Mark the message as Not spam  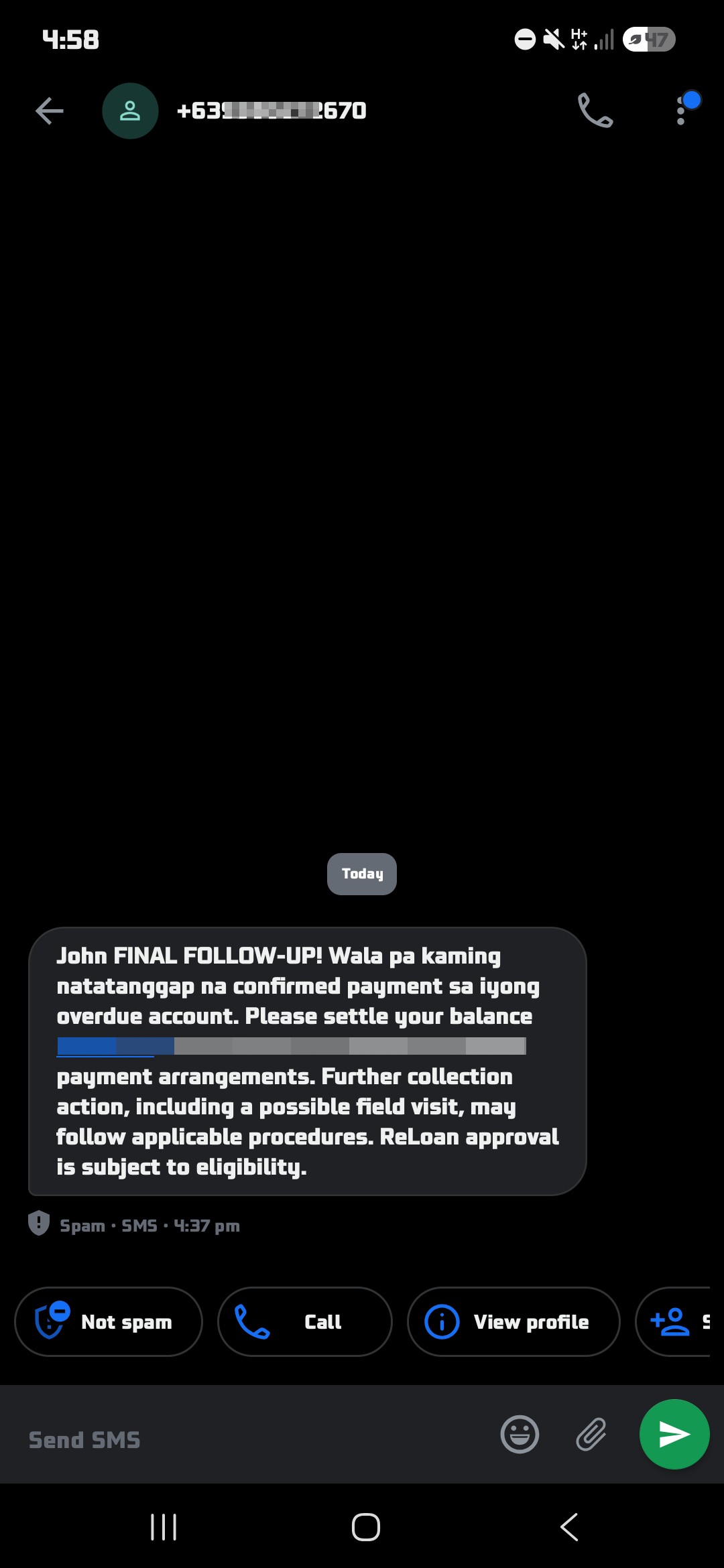[x=109, y=1321]
